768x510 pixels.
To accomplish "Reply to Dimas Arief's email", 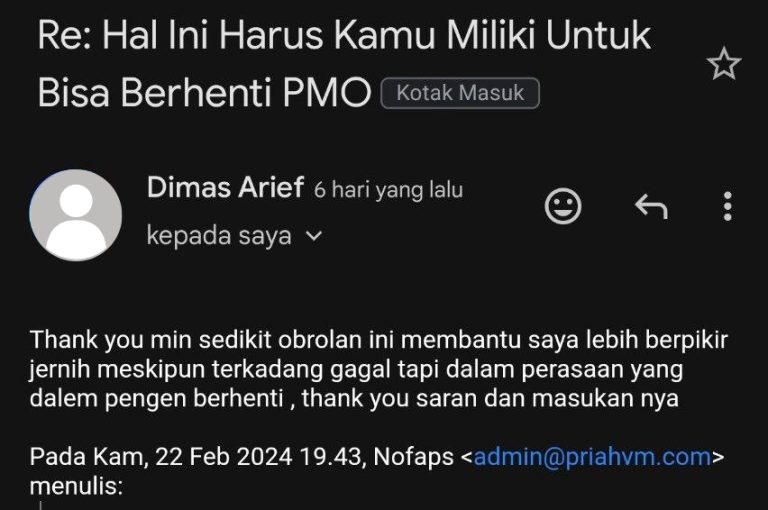I will (650, 206).
